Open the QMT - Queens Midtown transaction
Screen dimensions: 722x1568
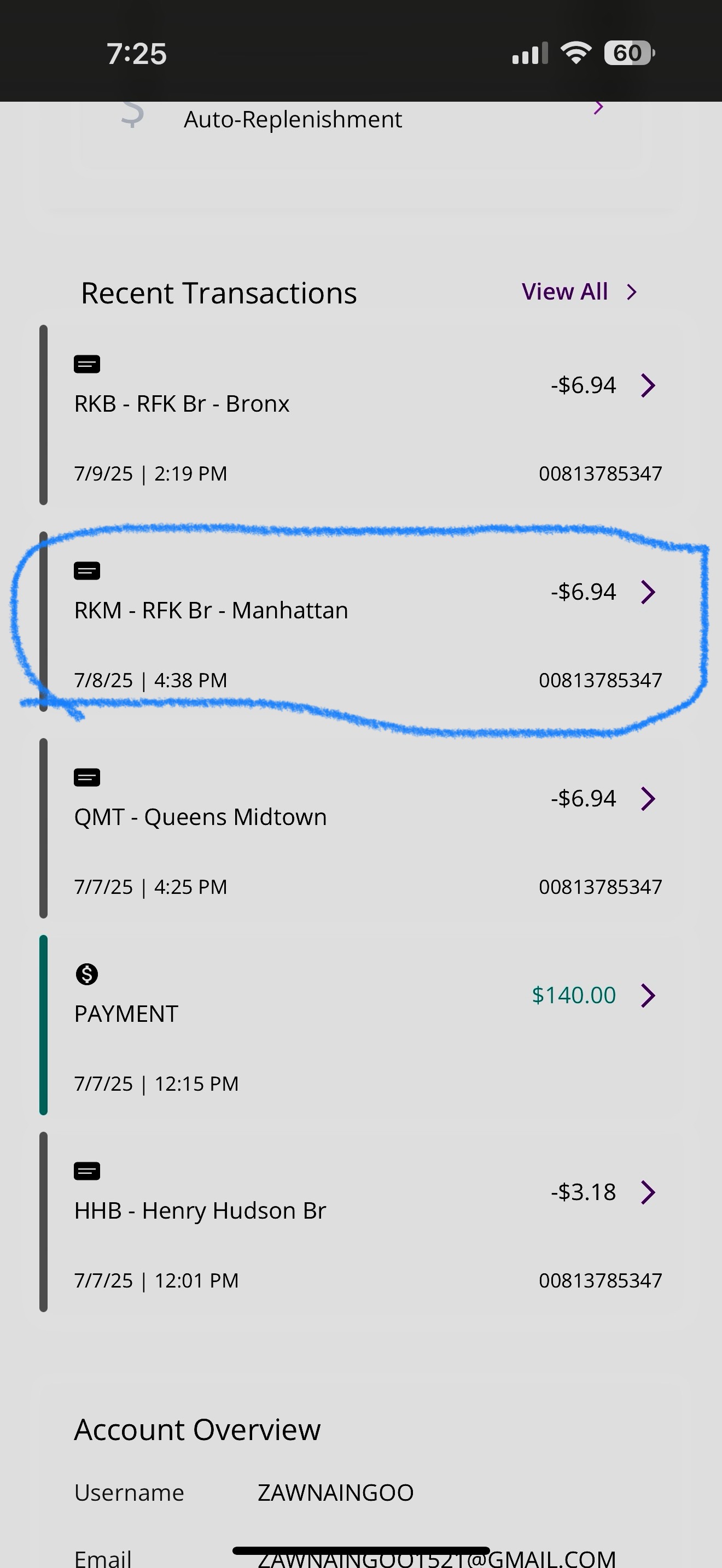point(359,828)
